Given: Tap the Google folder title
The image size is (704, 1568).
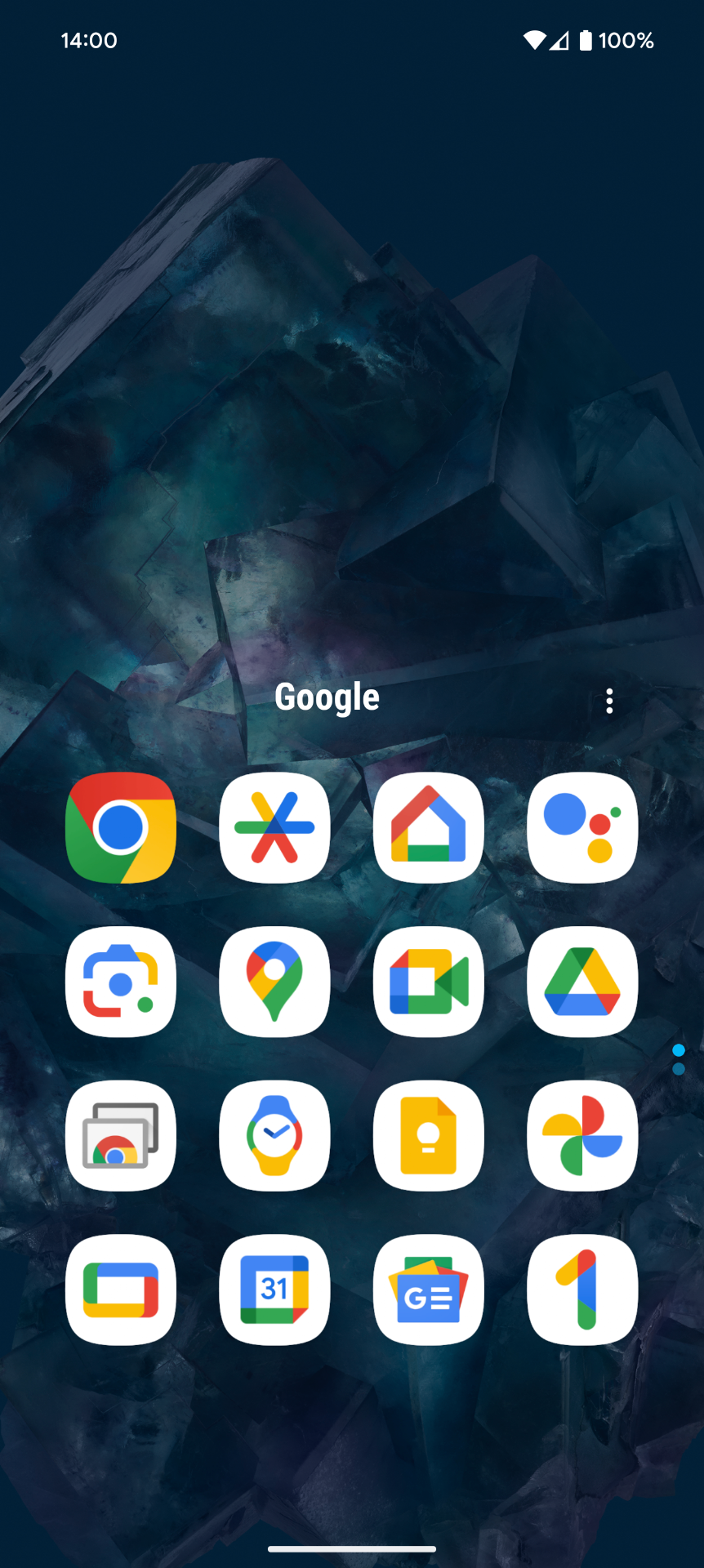Looking at the screenshot, I should coord(327,697).
